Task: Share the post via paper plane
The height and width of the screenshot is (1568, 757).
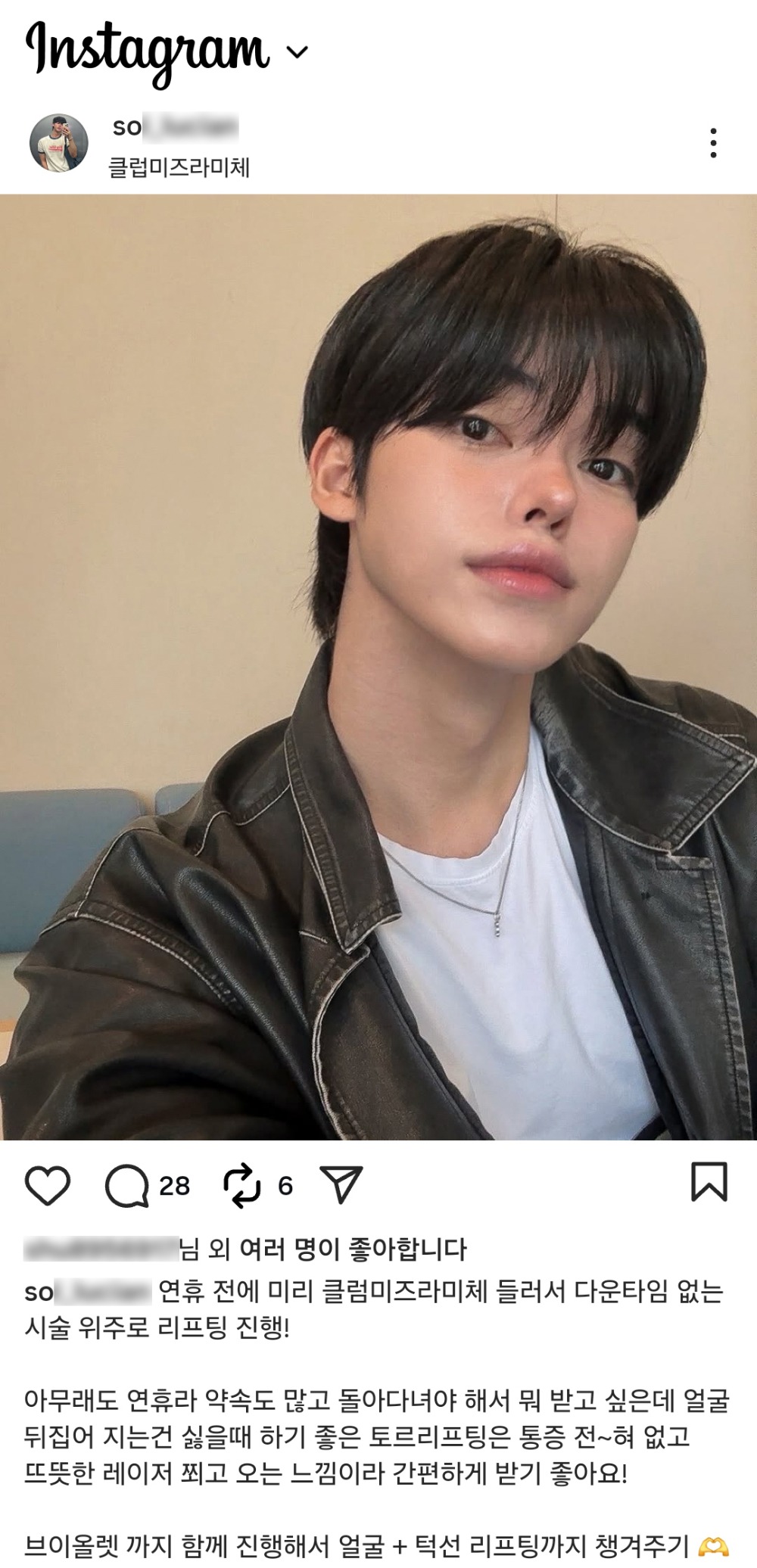Action: pyautogui.click(x=341, y=1185)
